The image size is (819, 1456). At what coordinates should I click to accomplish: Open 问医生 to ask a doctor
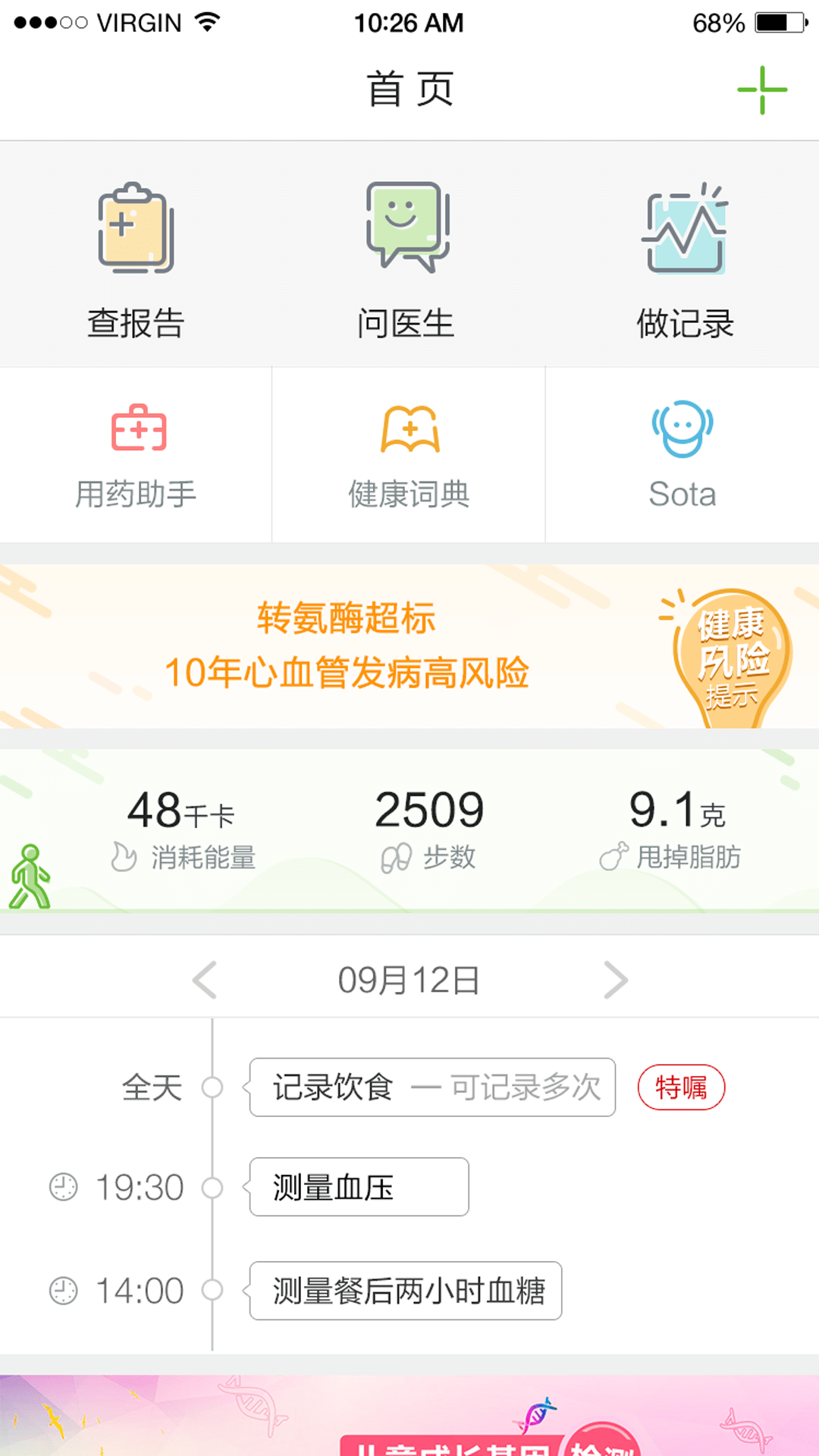(407, 258)
